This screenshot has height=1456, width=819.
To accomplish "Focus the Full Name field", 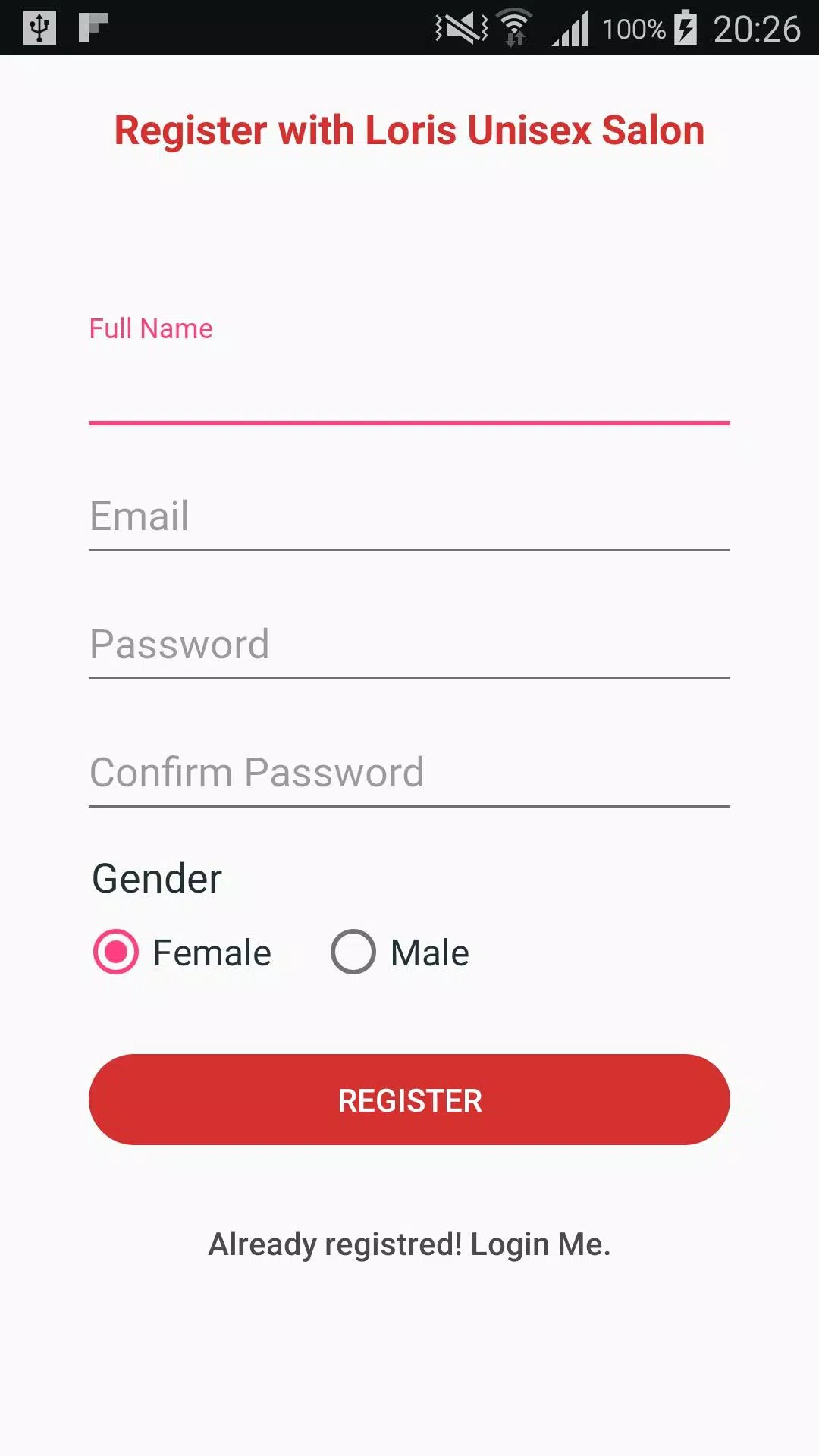I will click(x=409, y=387).
